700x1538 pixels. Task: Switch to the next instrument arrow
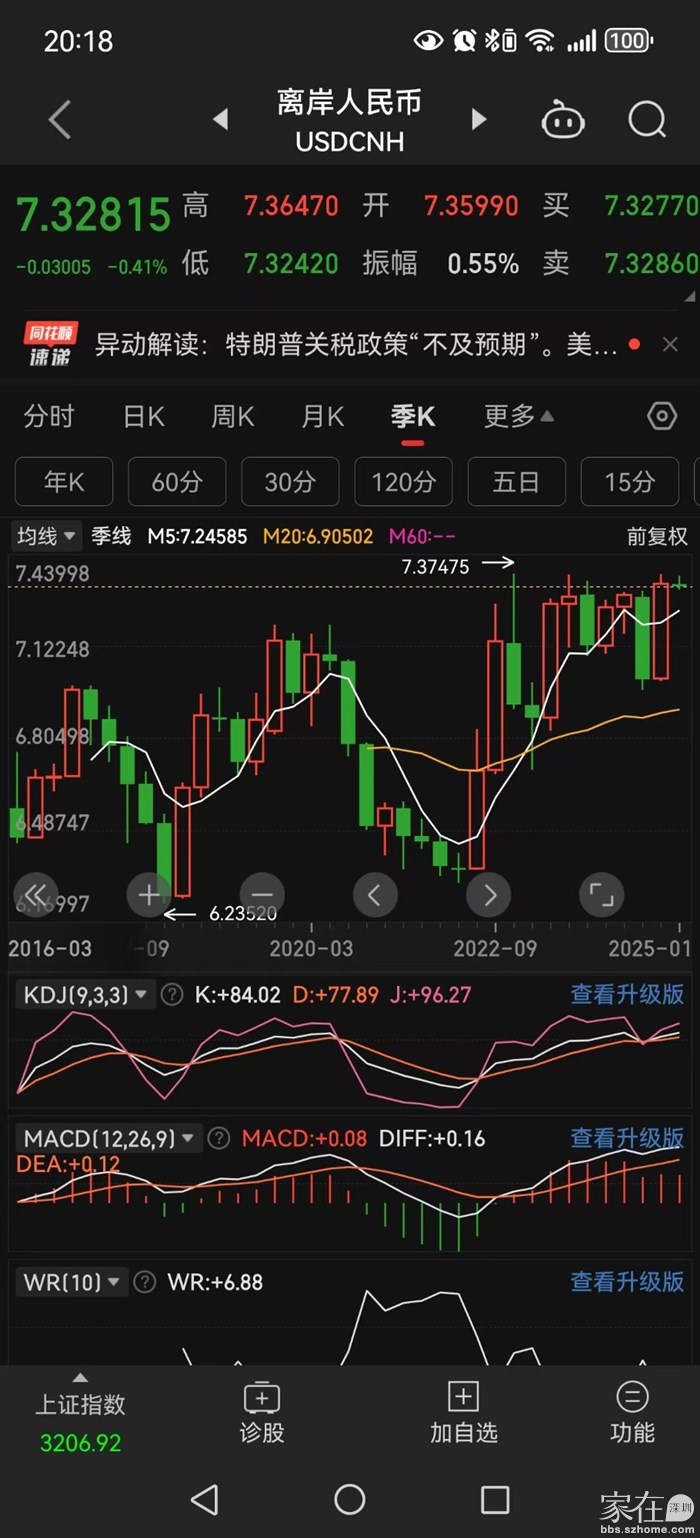[479, 120]
